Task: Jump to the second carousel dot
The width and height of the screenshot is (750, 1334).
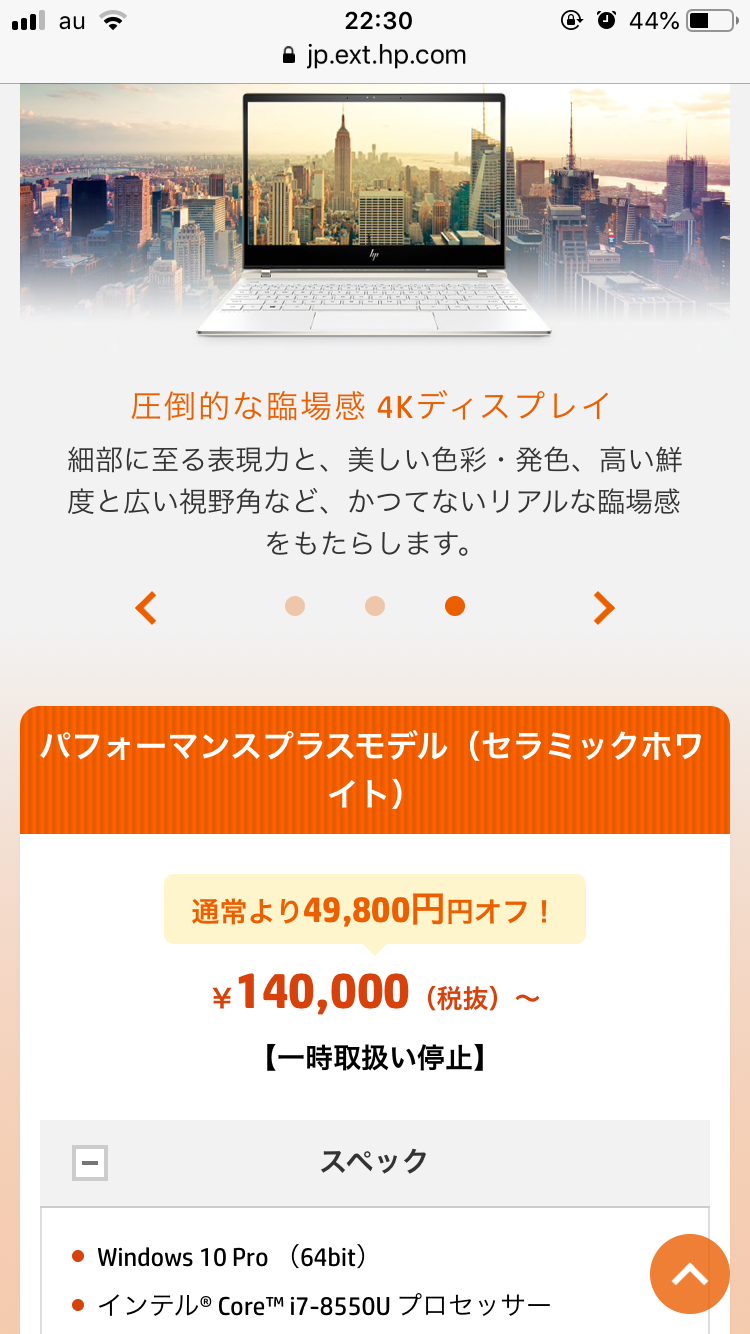Action: point(375,606)
